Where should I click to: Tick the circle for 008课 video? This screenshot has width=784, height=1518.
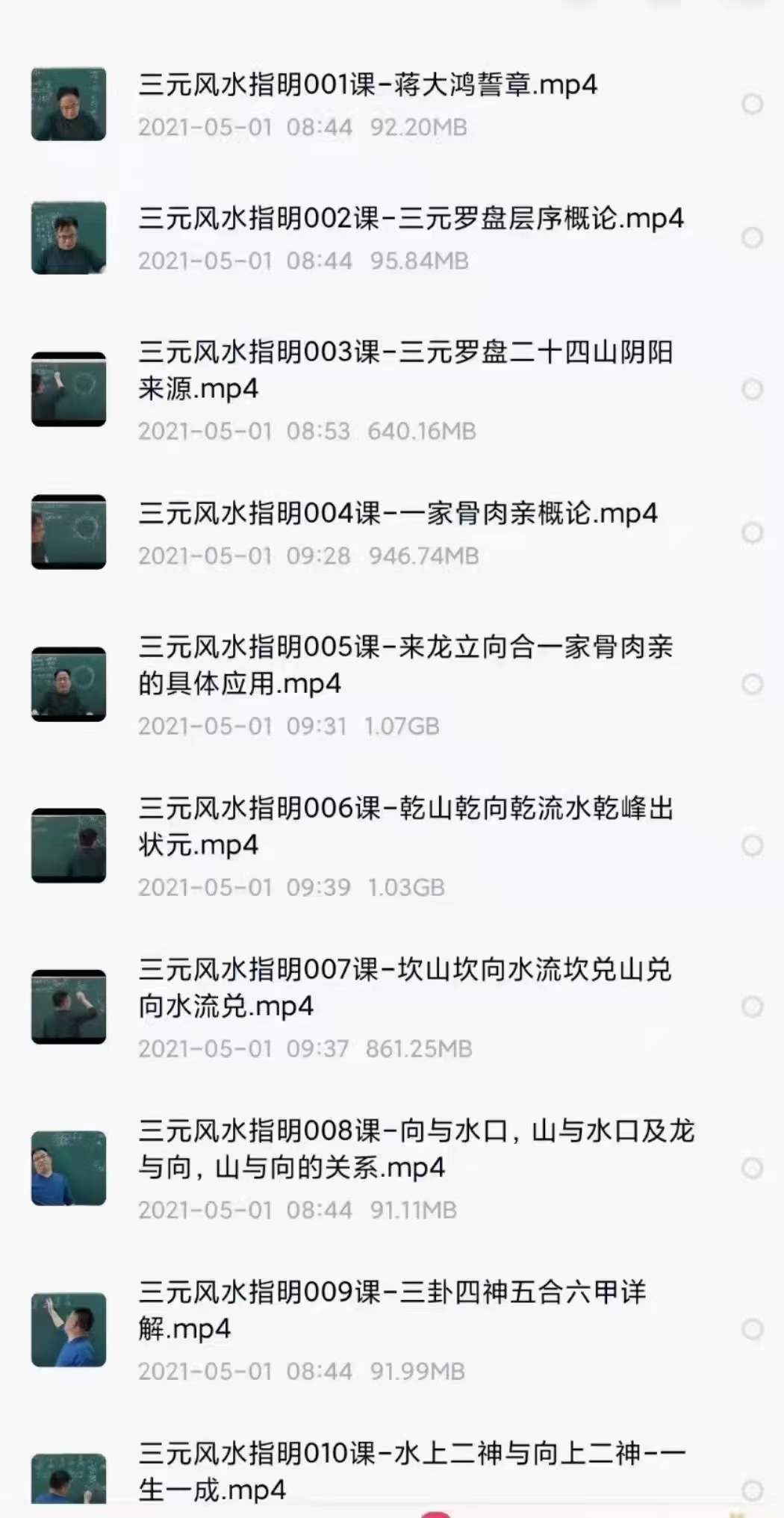pos(752,1168)
